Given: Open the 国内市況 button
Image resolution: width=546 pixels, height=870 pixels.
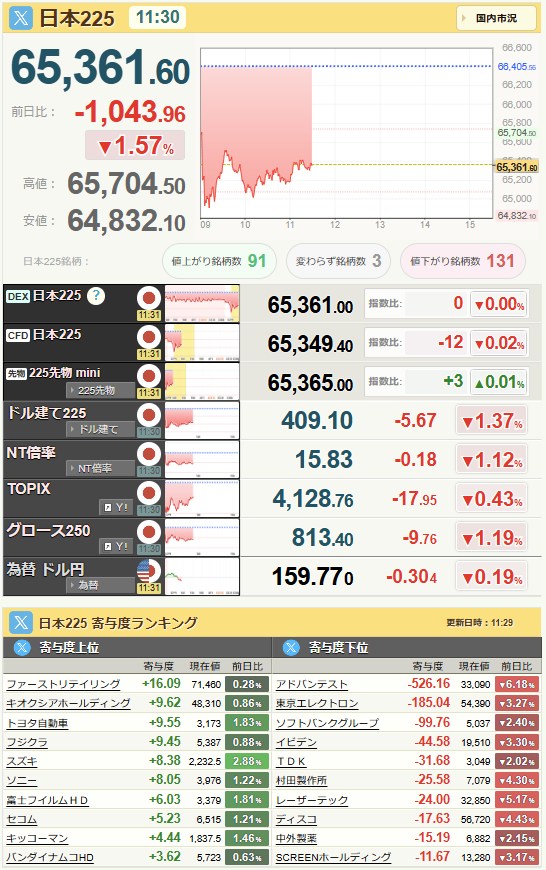Looking at the screenshot, I should click(496, 18).
